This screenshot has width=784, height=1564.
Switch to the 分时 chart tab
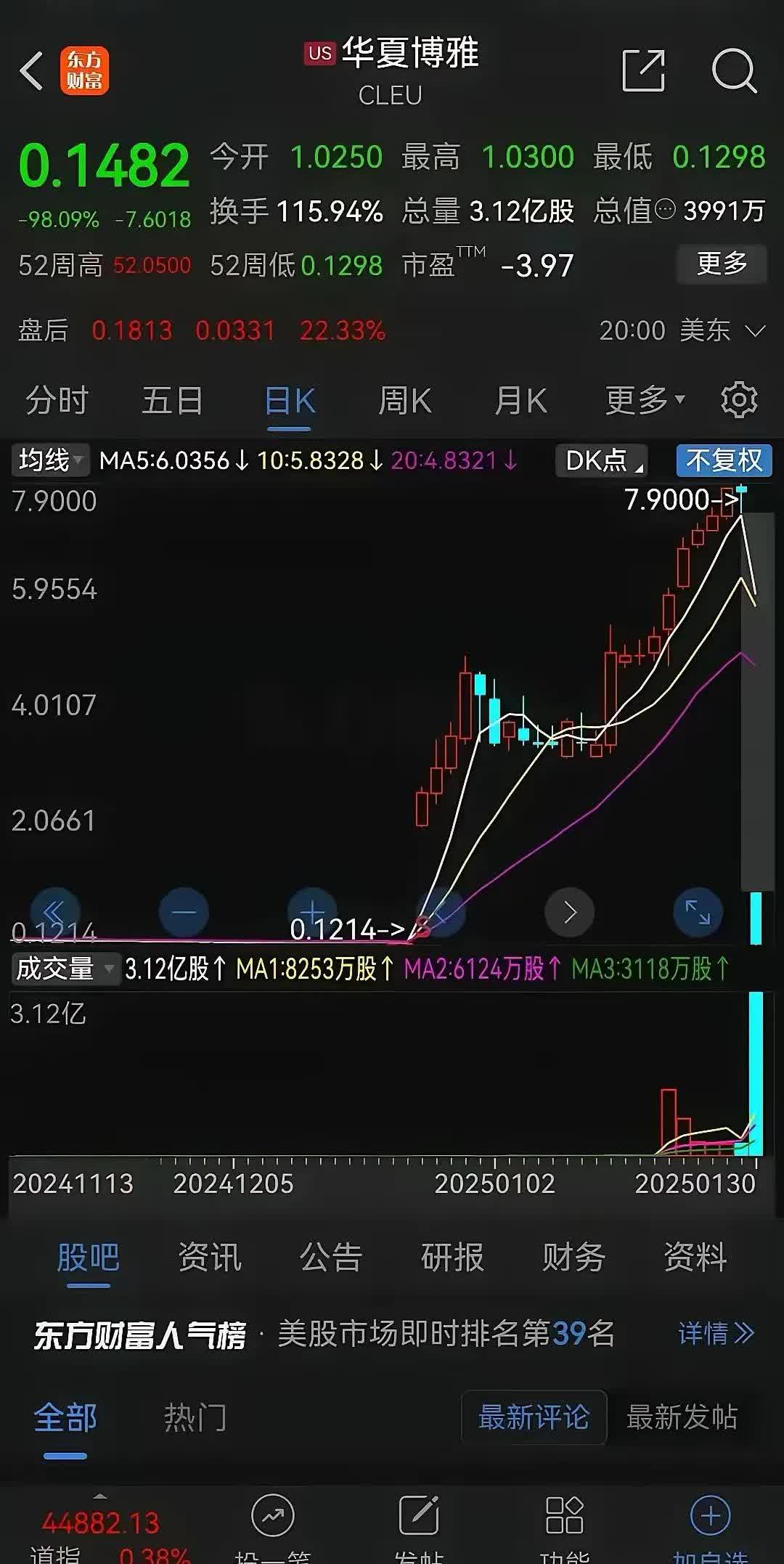(57, 400)
